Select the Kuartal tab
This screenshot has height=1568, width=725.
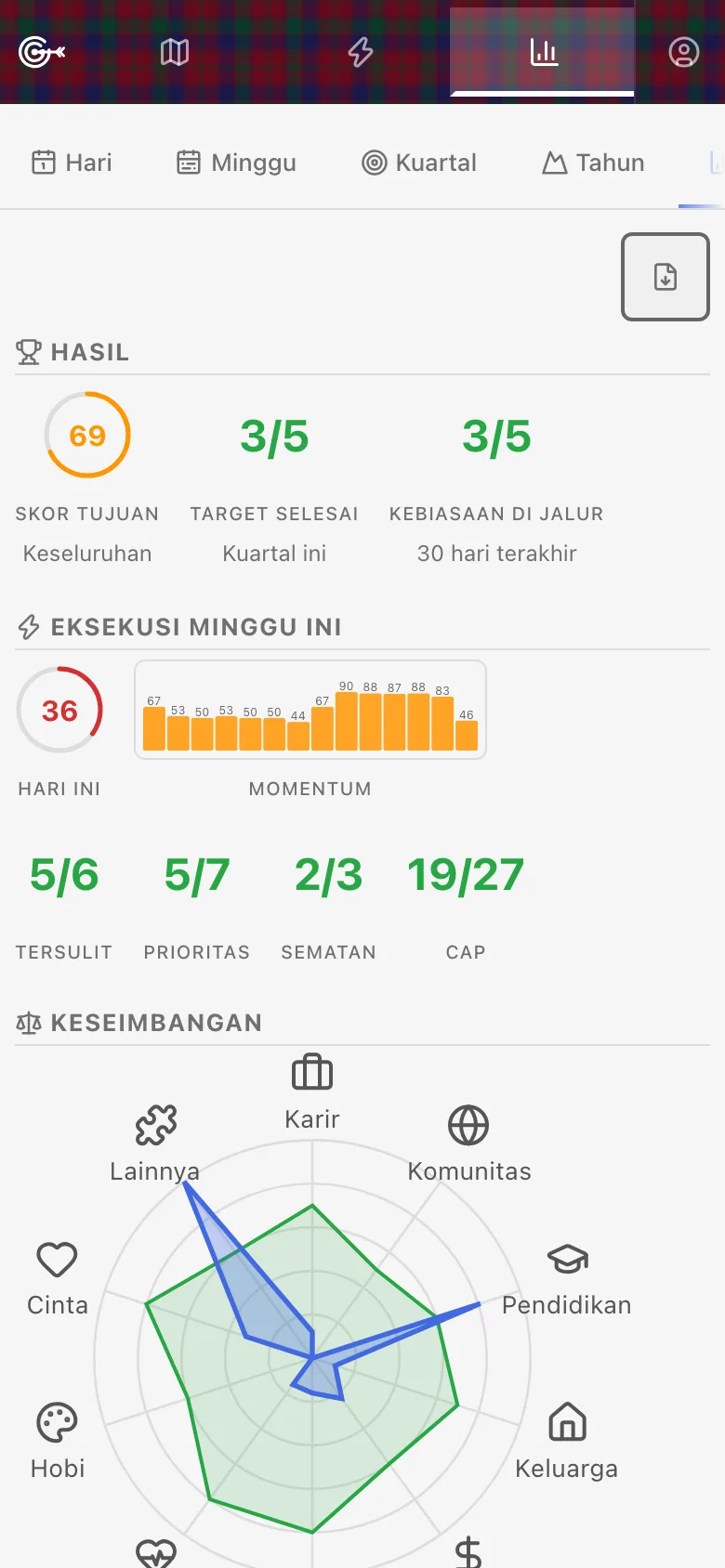(418, 163)
